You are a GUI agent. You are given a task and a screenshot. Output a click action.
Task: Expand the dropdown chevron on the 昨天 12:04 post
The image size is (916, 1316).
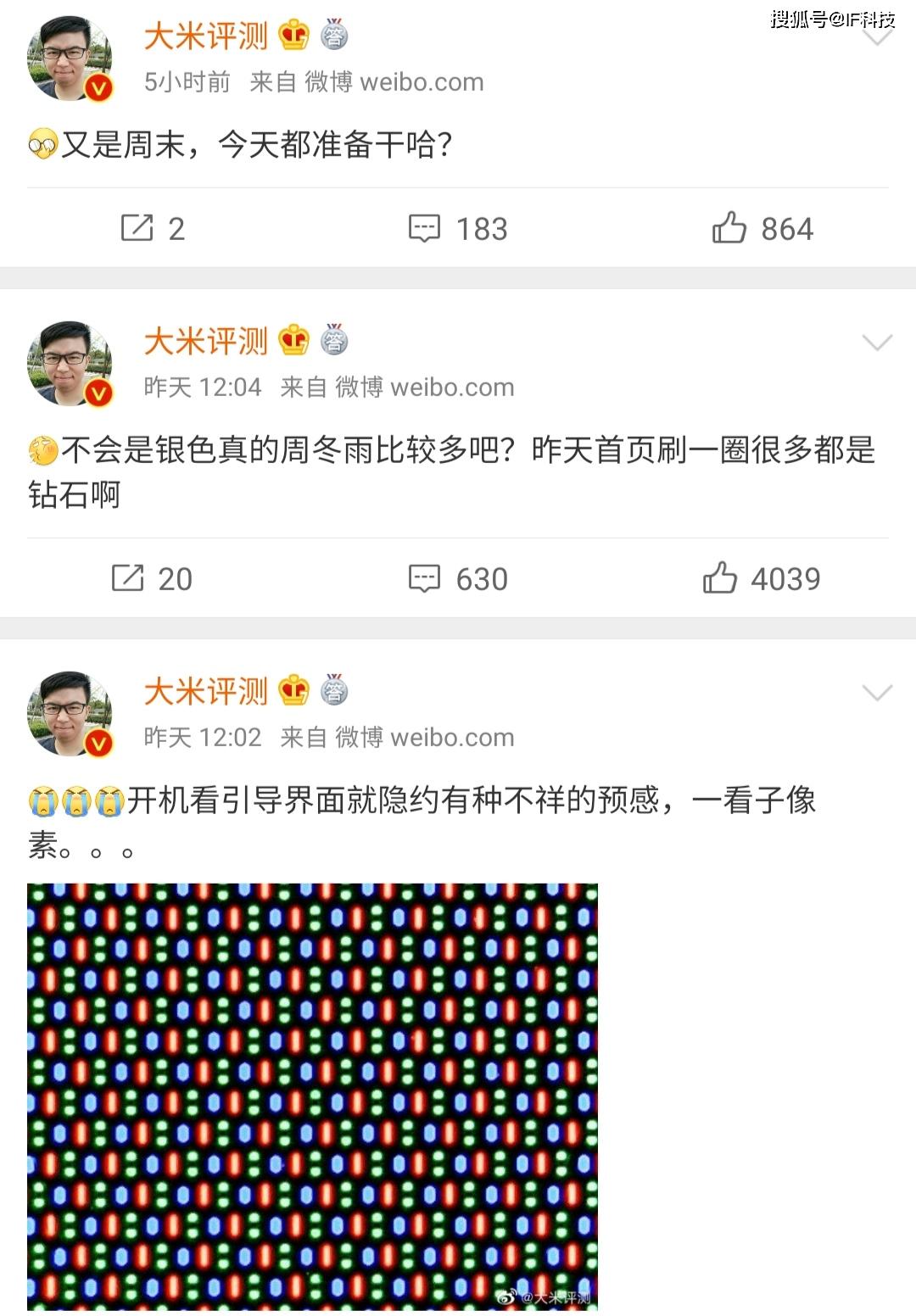tap(877, 343)
